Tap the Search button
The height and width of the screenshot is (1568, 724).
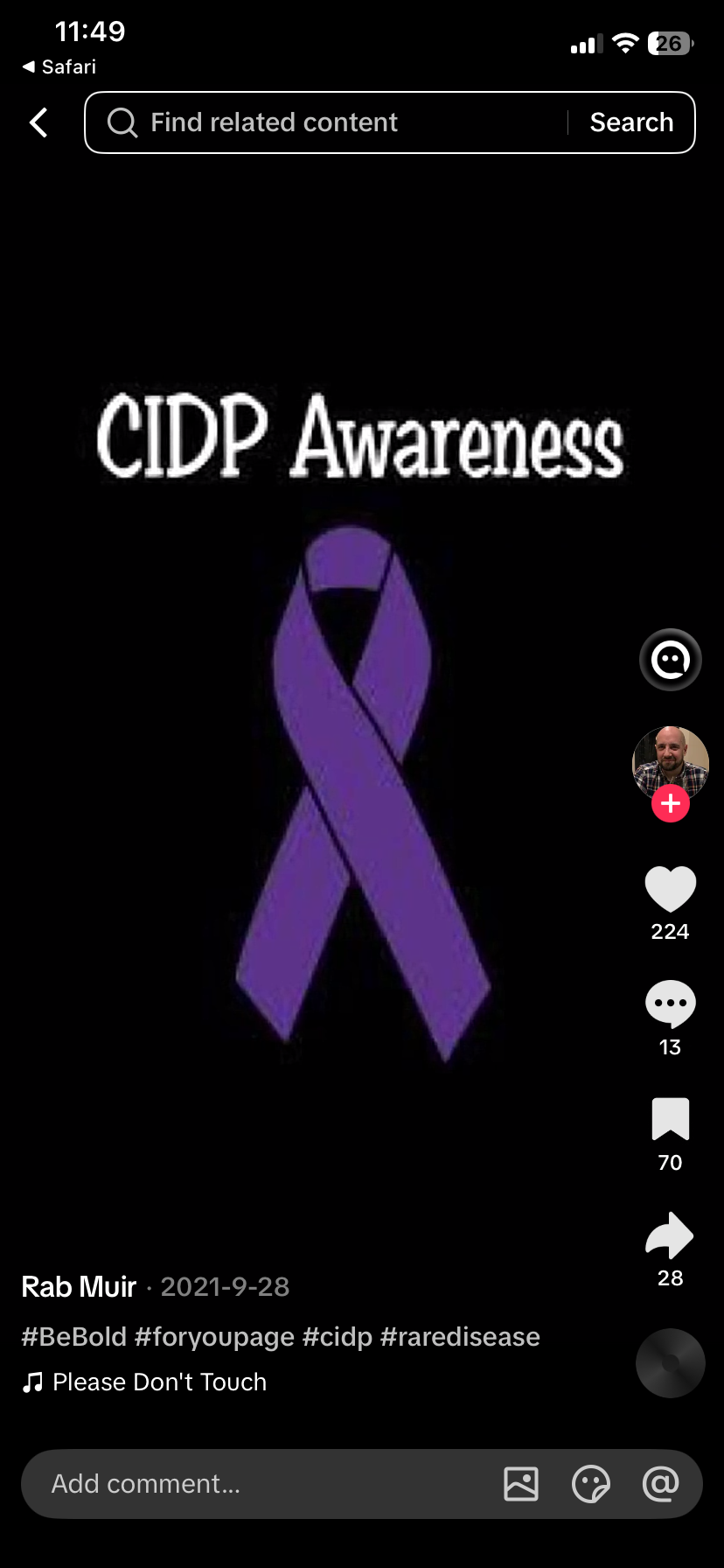click(x=631, y=122)
